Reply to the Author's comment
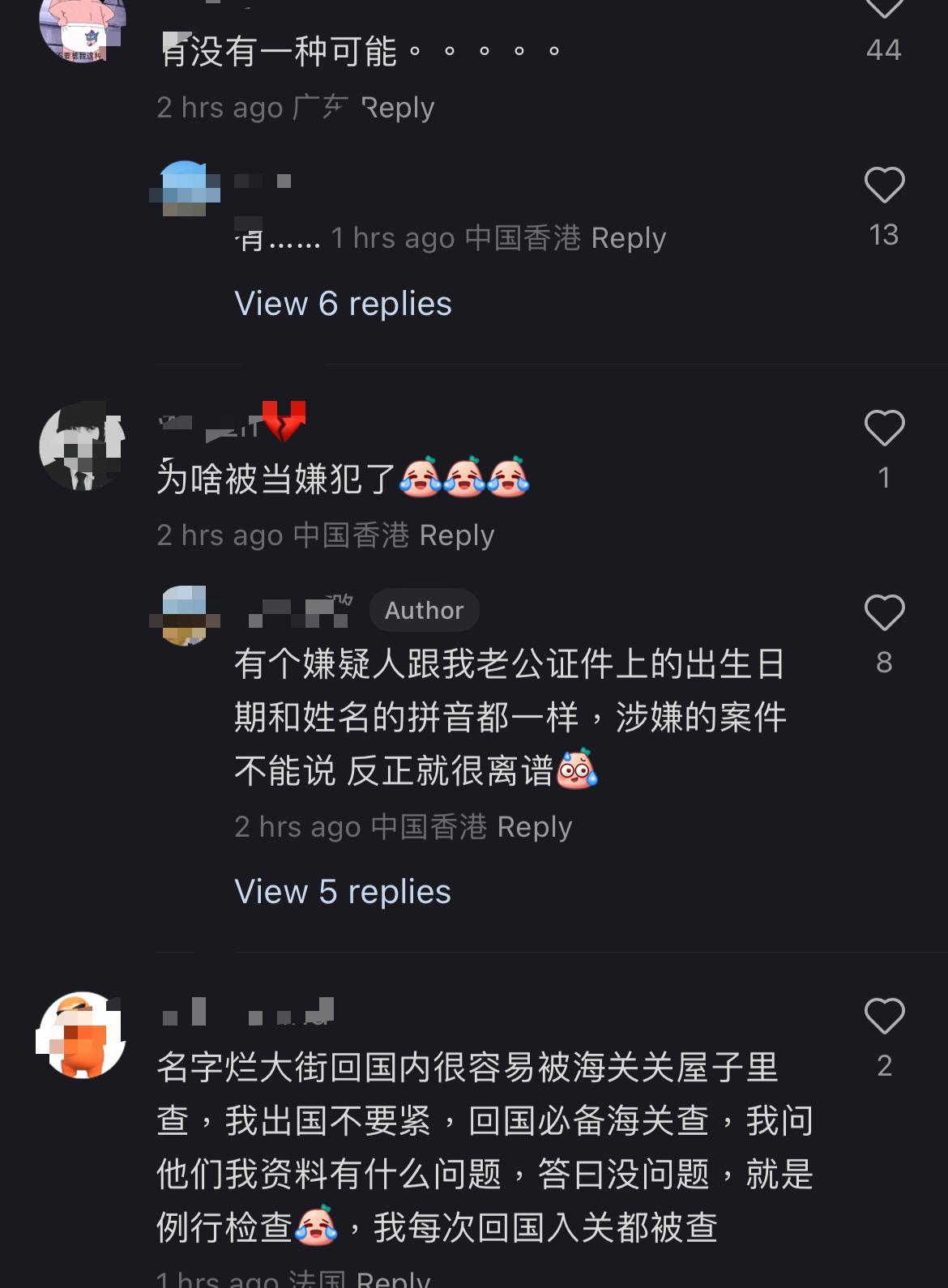 (534, 827)
